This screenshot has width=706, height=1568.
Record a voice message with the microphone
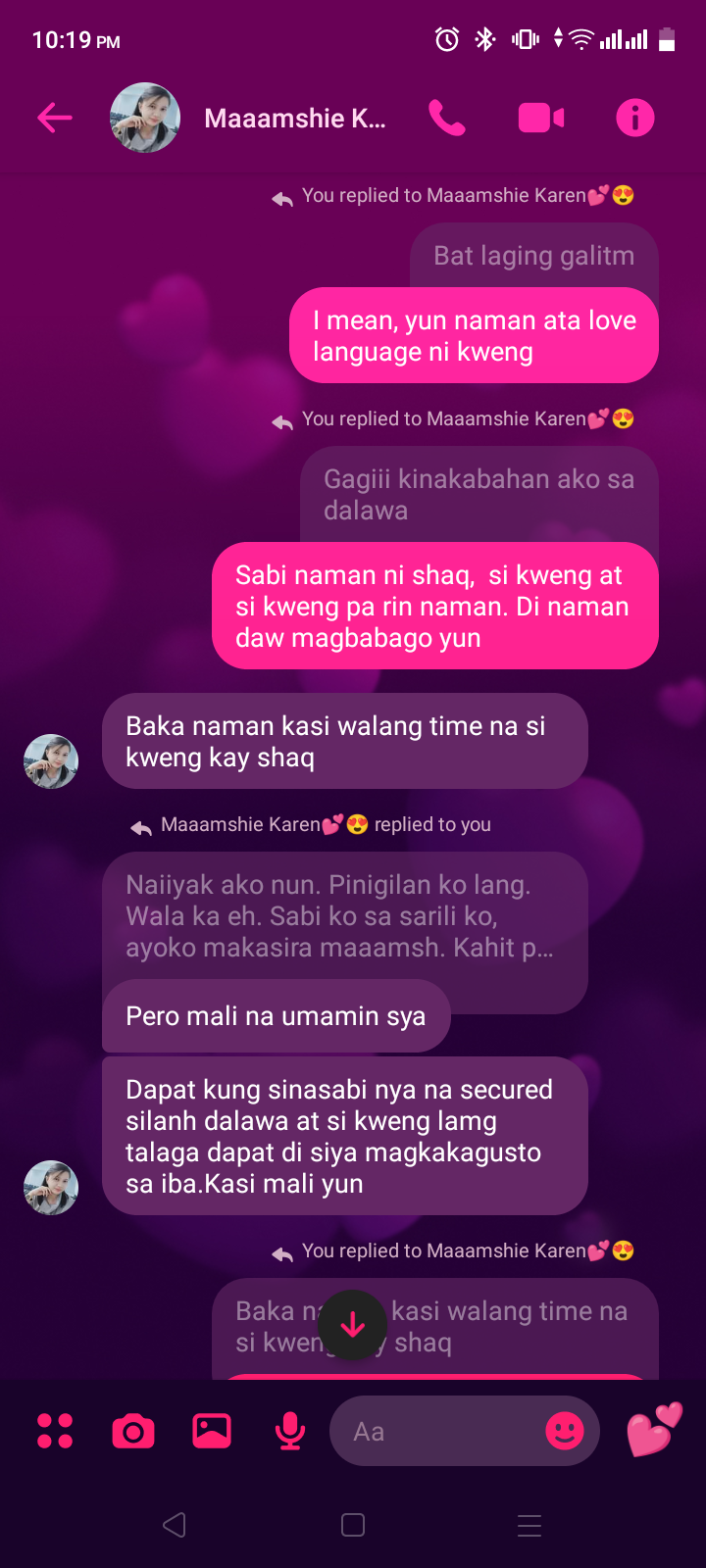pyautogui.click(x=290, y=1431)
